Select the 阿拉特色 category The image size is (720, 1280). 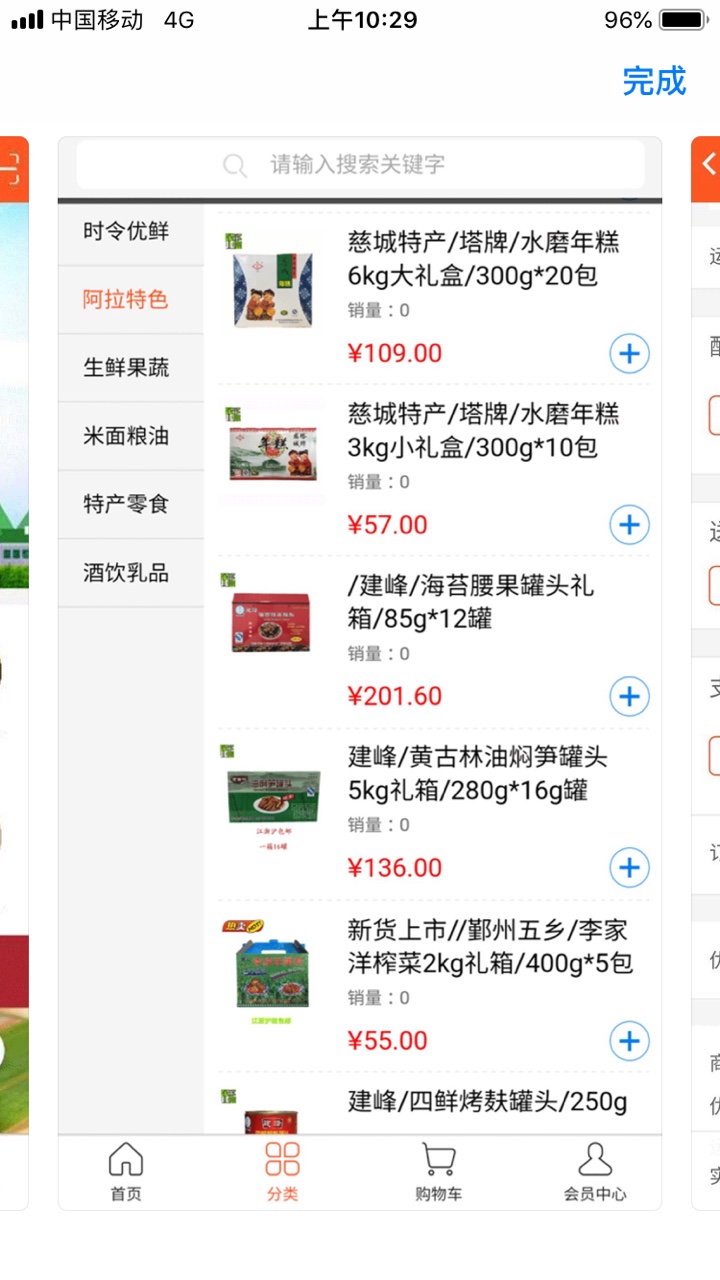pos(127,300)
